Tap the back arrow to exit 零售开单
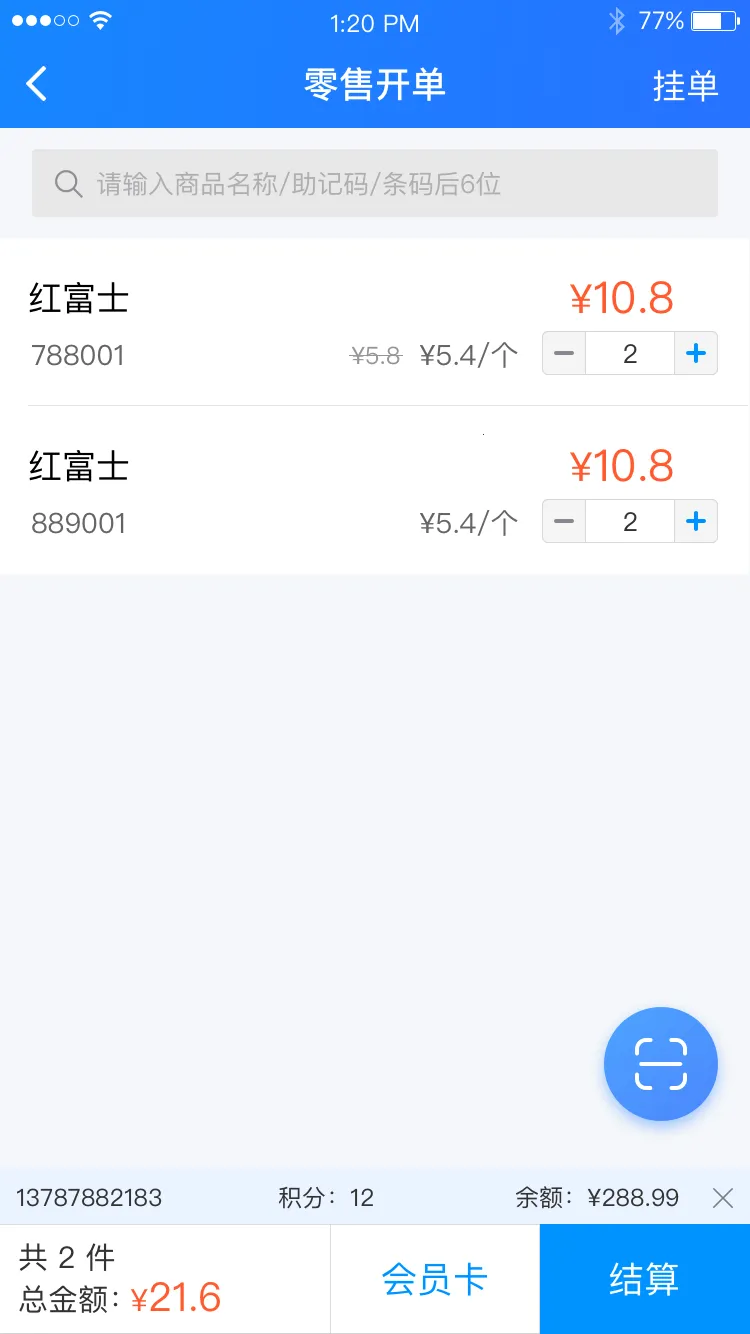This screenshot has width=750, height=1334. (37, 84)
